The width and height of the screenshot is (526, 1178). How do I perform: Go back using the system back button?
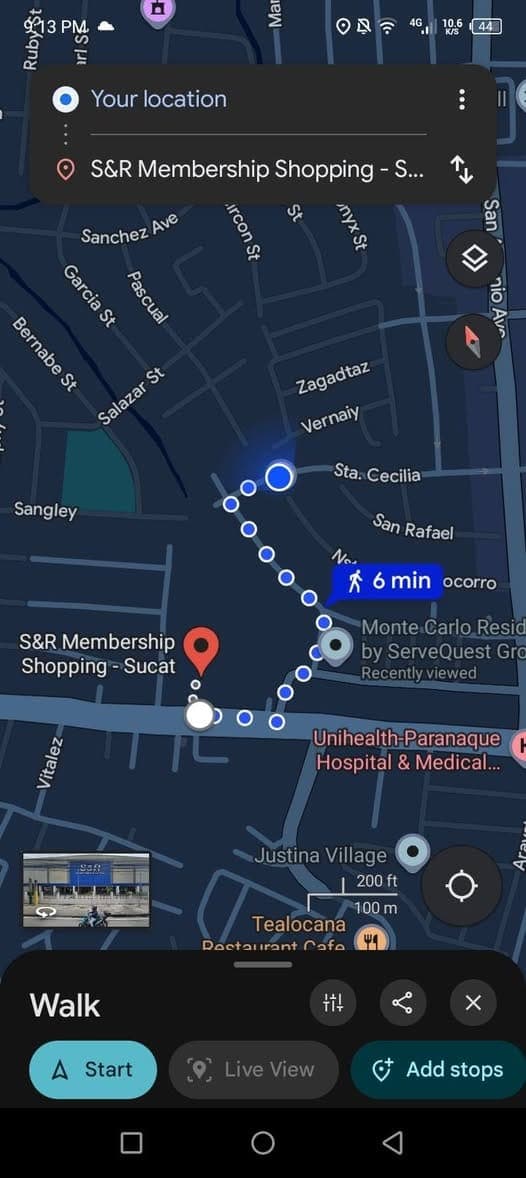tap(393, 1143)
